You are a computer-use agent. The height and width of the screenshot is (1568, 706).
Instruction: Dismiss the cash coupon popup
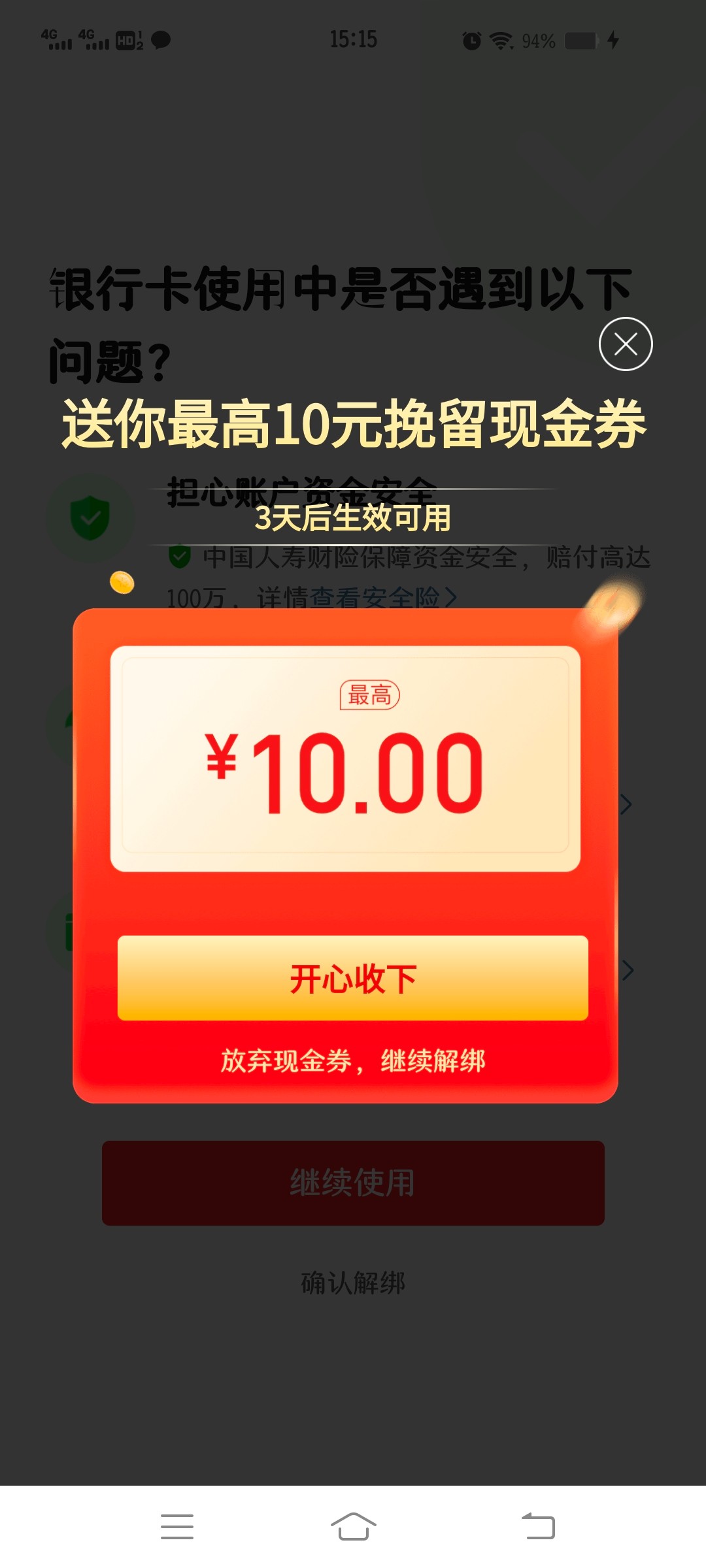[626, 344]
